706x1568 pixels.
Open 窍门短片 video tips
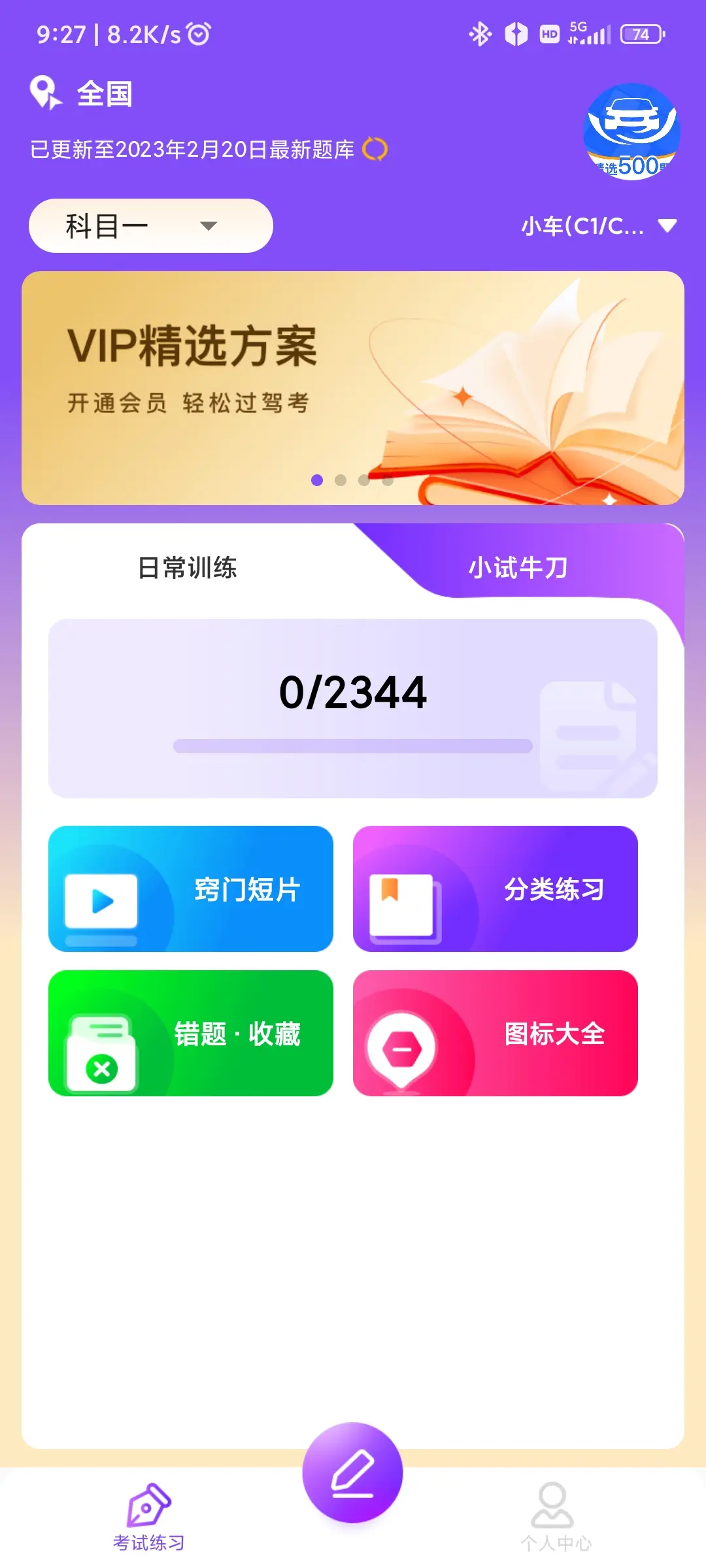(191, 889)
